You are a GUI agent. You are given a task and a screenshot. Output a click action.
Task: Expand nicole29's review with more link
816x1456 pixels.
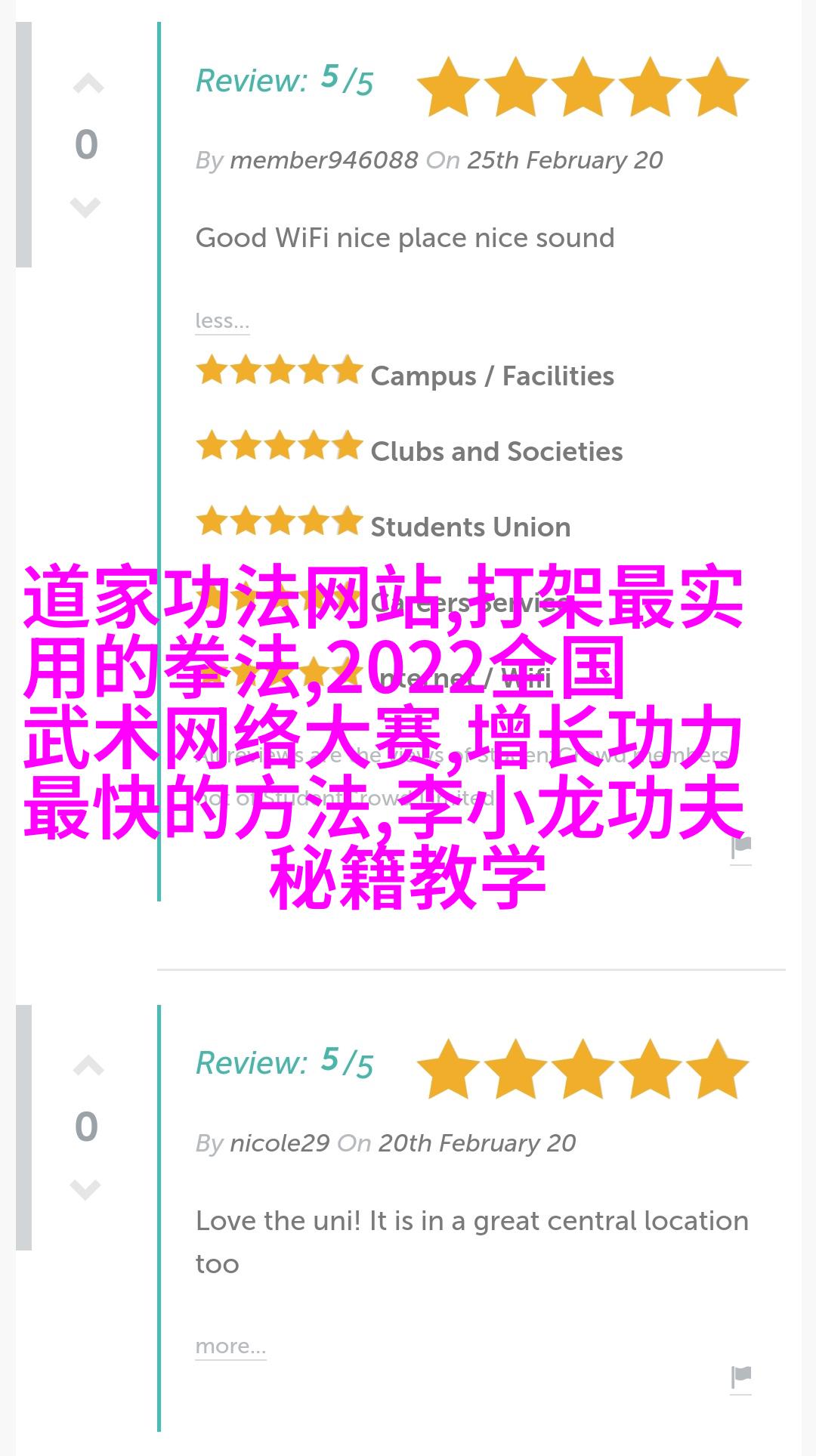tap(230, 1346)
